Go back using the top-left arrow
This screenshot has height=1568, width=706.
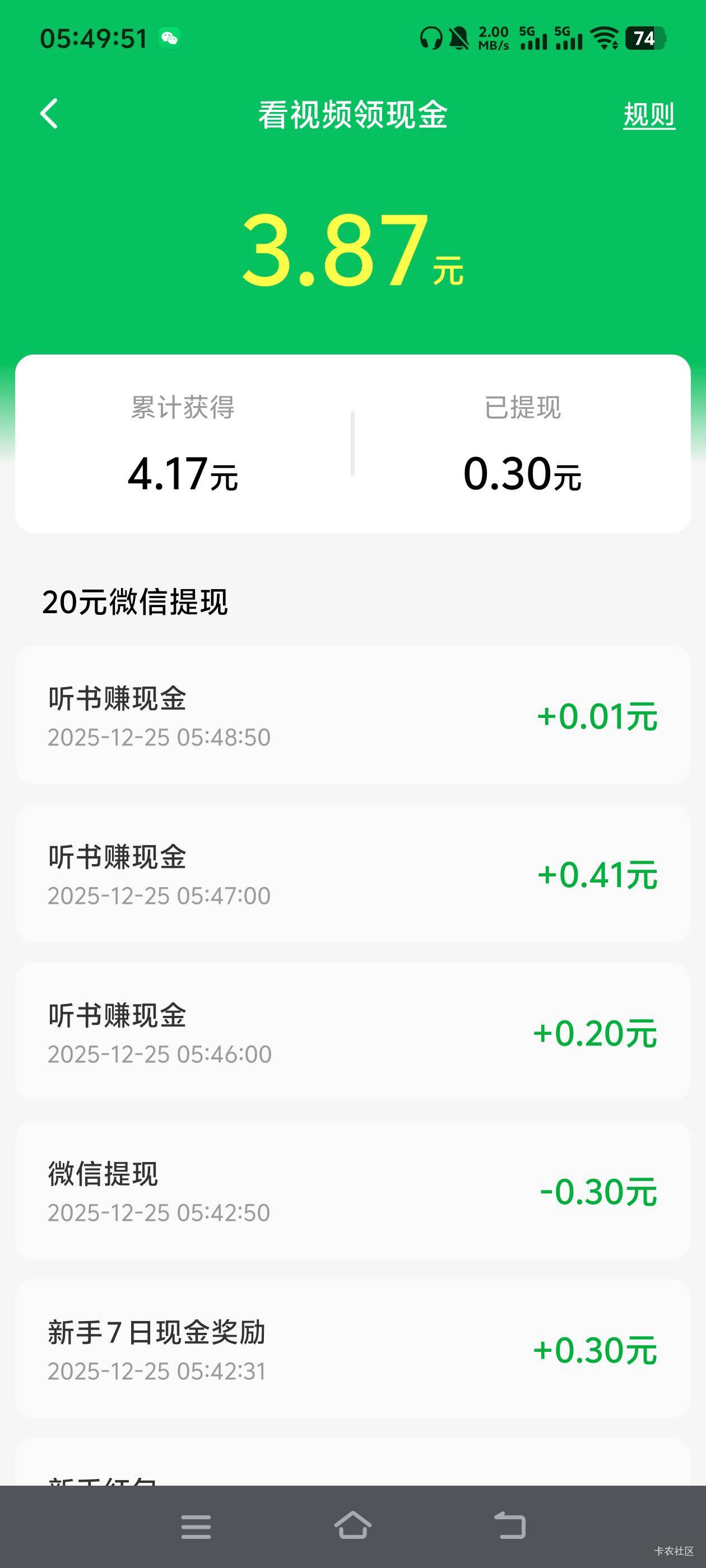49,114
